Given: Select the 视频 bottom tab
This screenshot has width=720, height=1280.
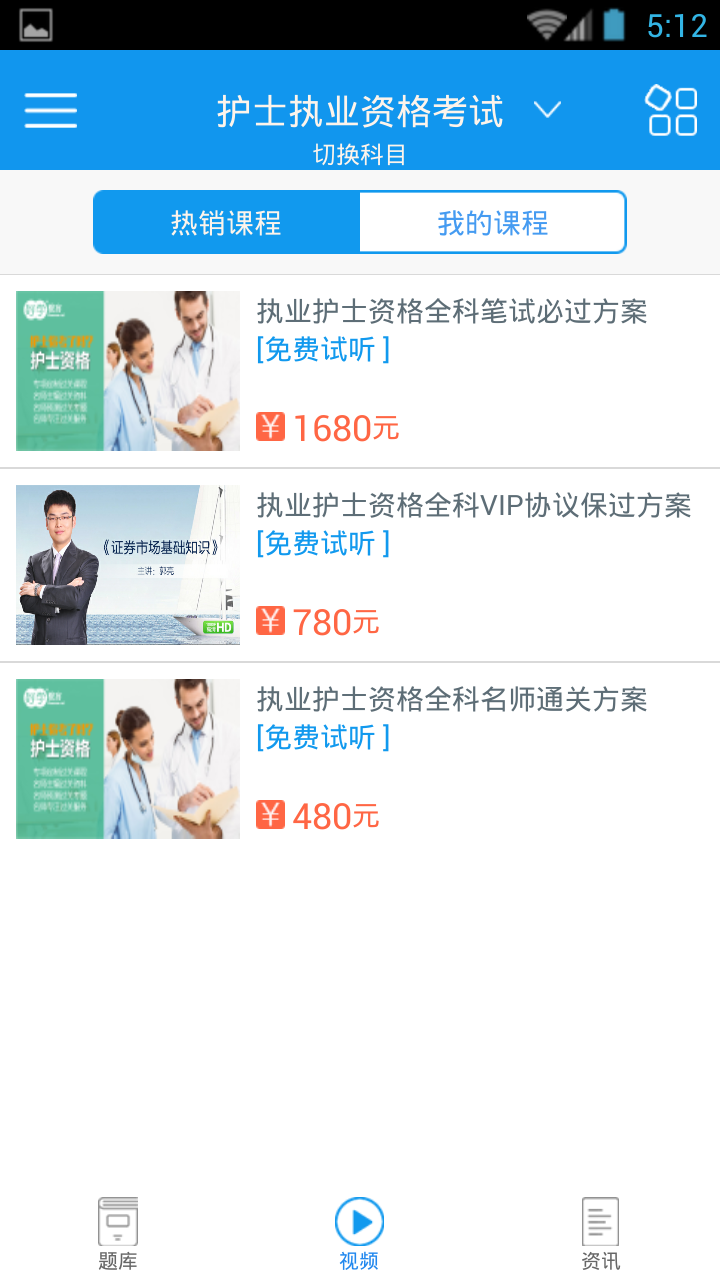Looking at the screenshot, I should [x=359, y=1233].
